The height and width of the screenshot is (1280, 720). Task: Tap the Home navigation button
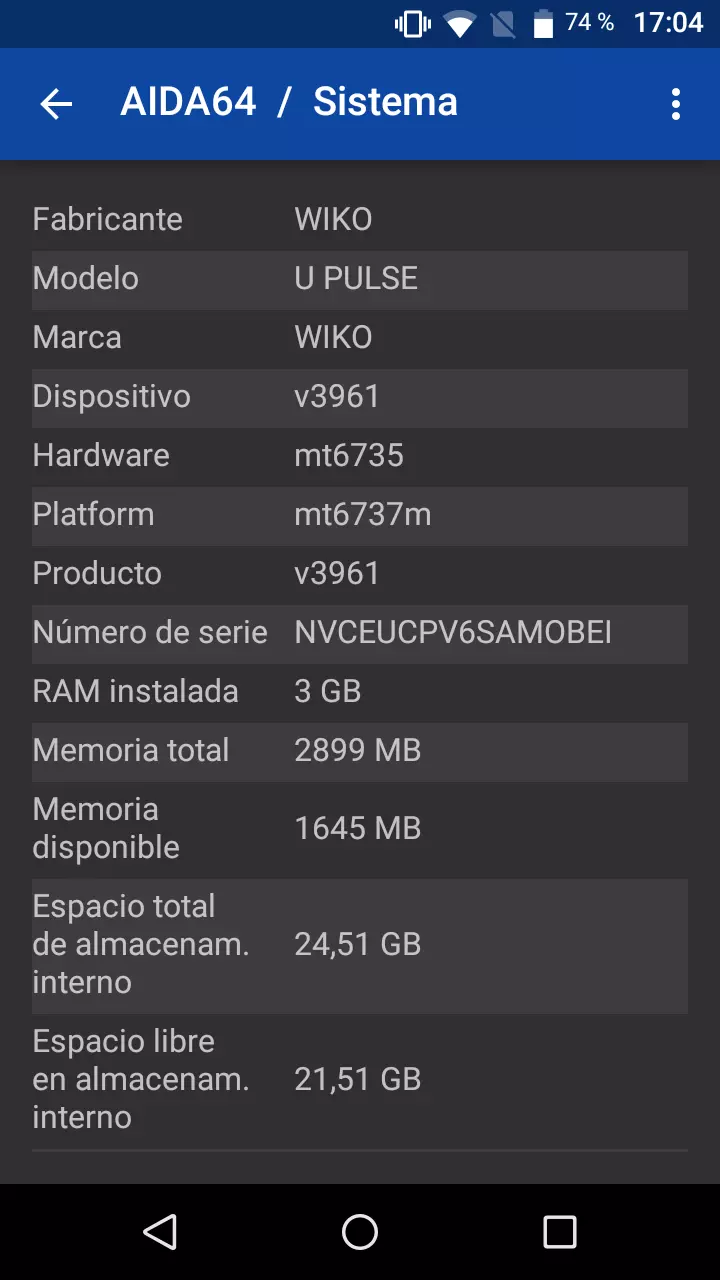[x=360, y=1232]
